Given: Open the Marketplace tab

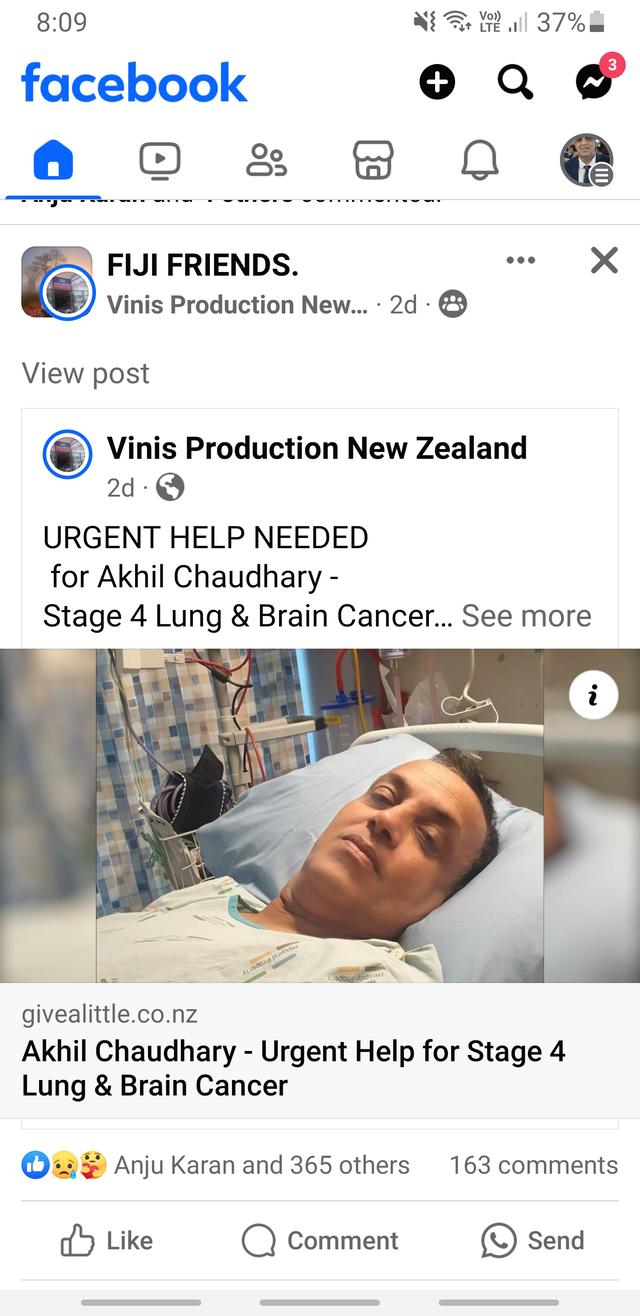Looking at the screenshot, I should [x=373, y=160].
